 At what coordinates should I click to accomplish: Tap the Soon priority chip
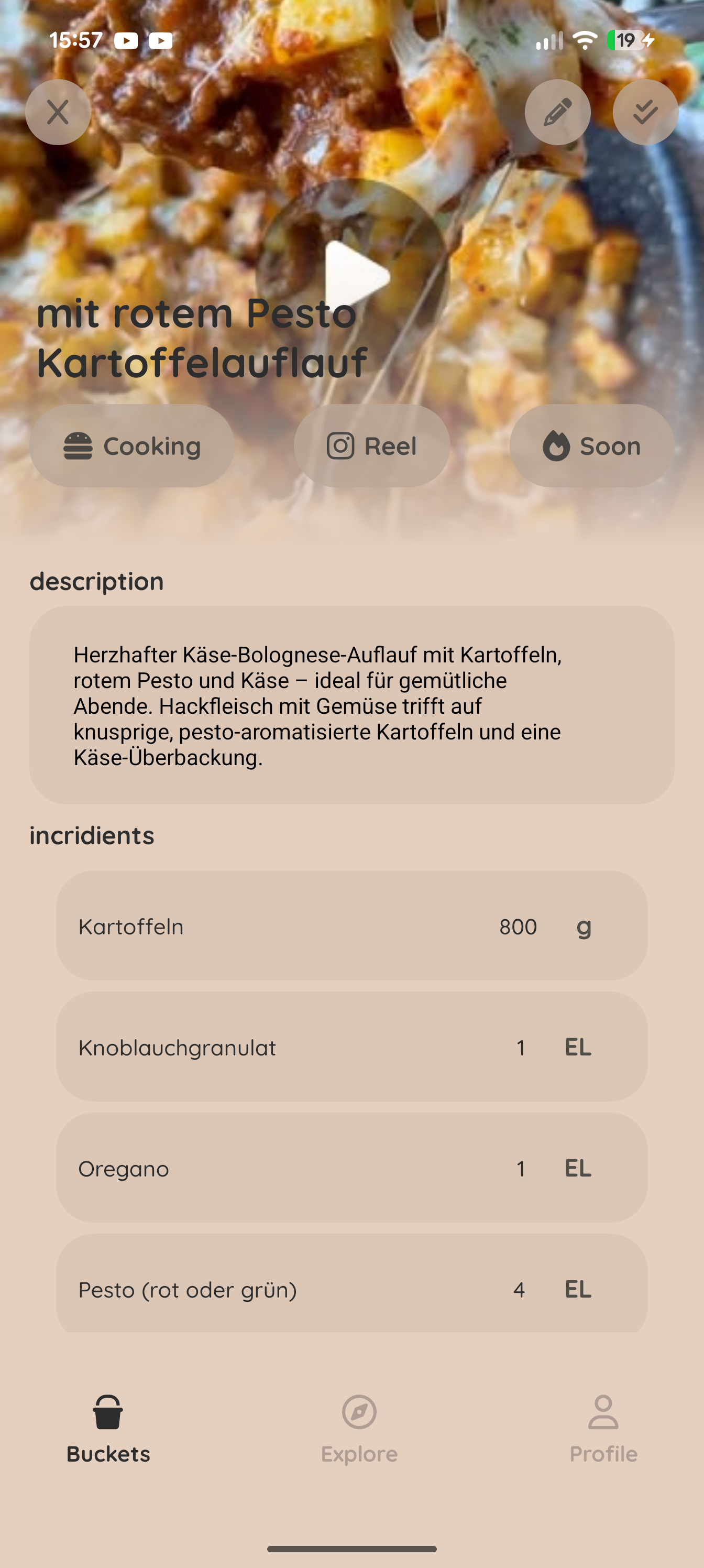[x=591, y=445]
